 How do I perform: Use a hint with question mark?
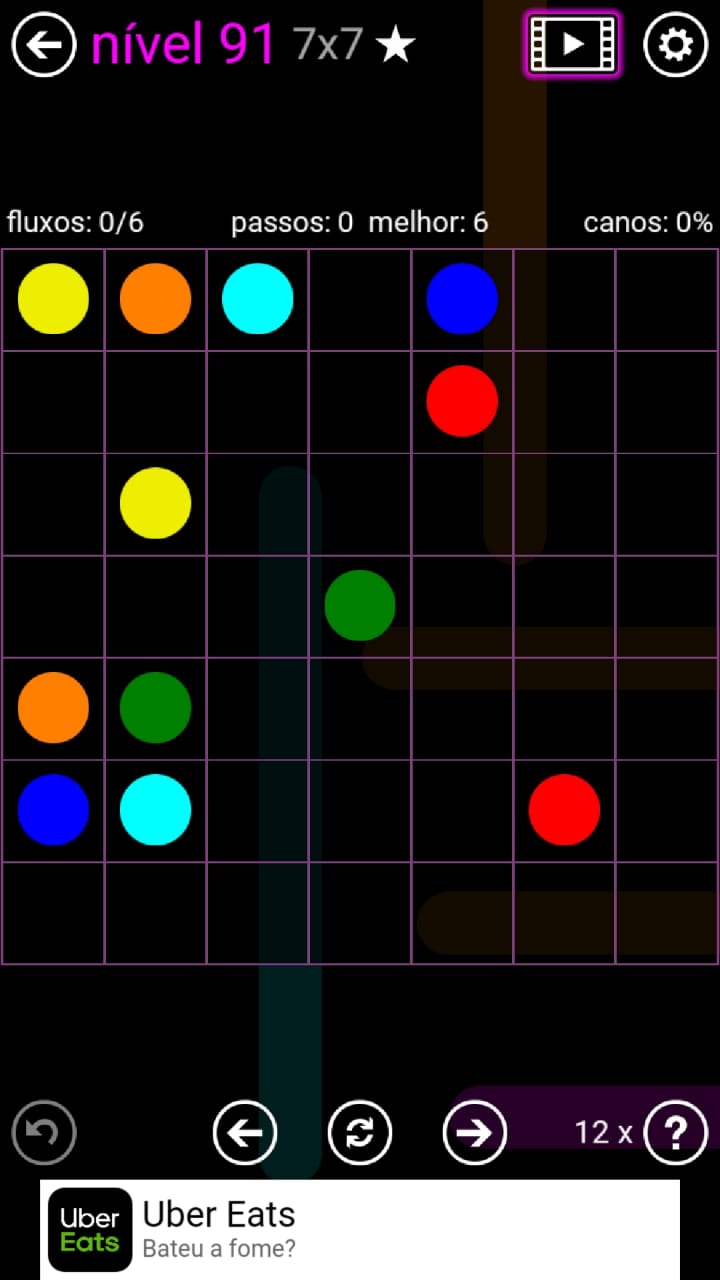(x=675, y=1133)
